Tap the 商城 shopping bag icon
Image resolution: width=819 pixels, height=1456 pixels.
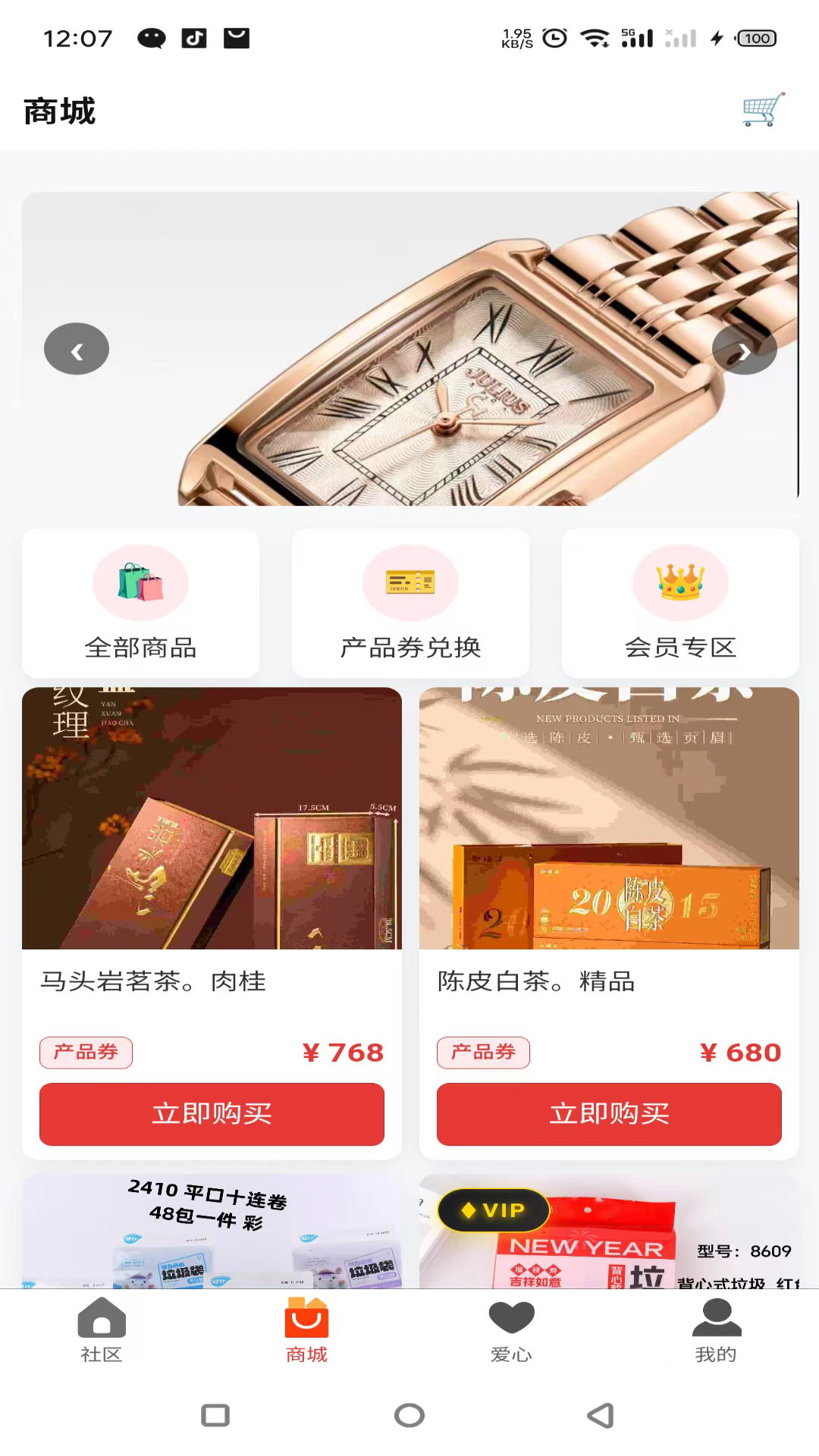pos(306,1317)
